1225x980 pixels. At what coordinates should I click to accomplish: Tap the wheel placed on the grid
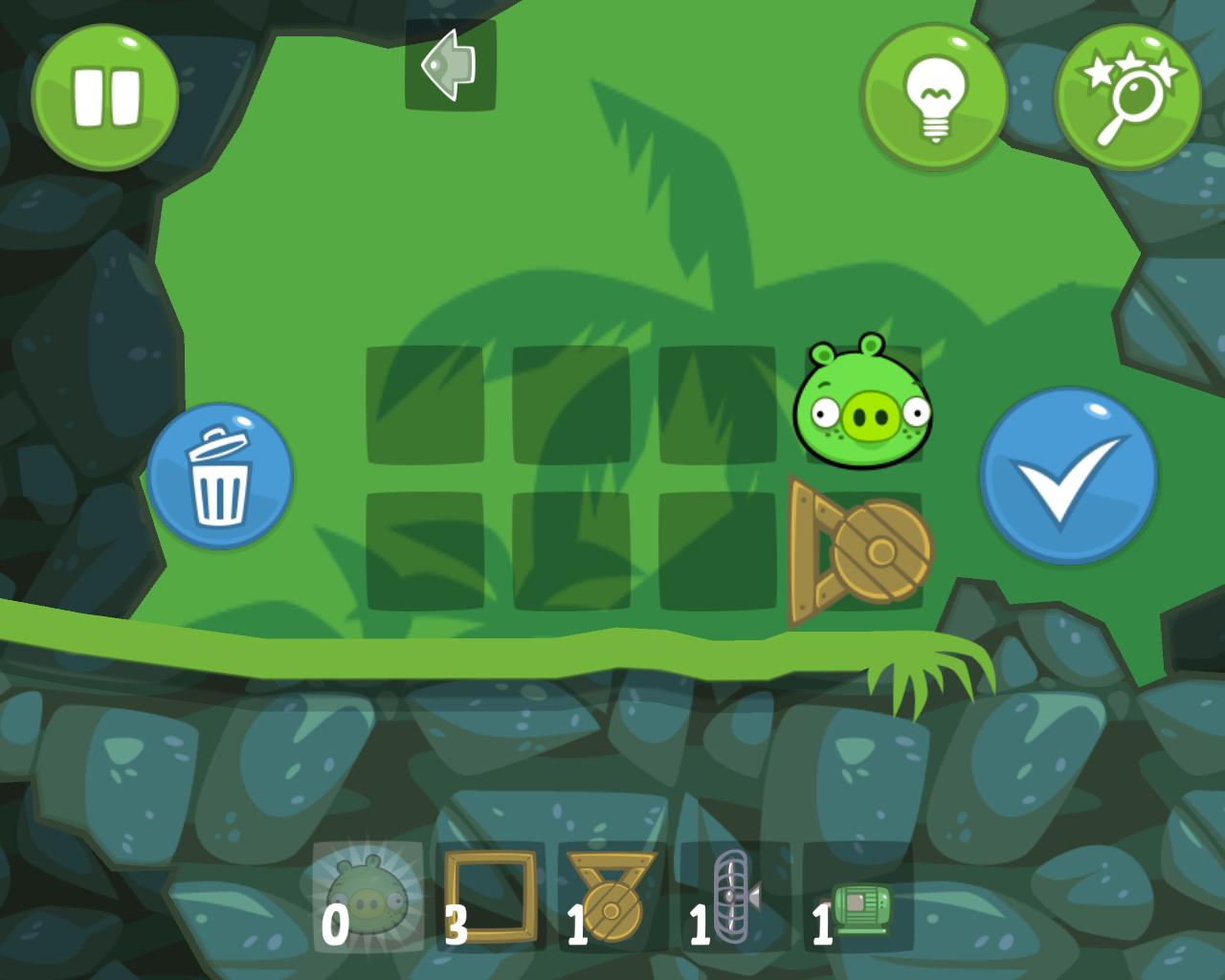click(x=861, y=552)
